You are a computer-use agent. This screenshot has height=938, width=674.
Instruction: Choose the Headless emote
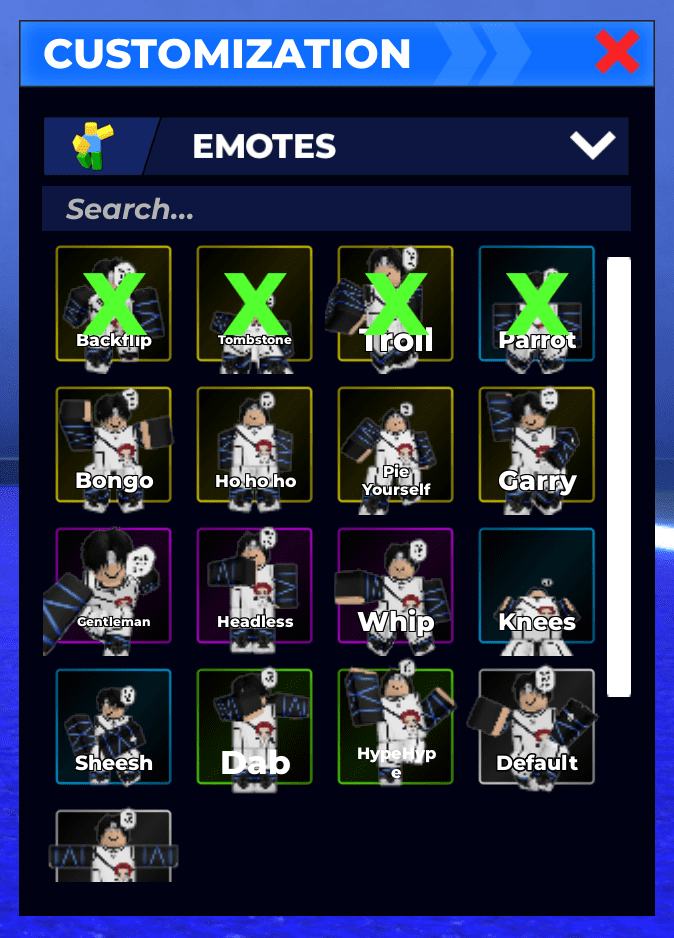[x=255, y=586]
